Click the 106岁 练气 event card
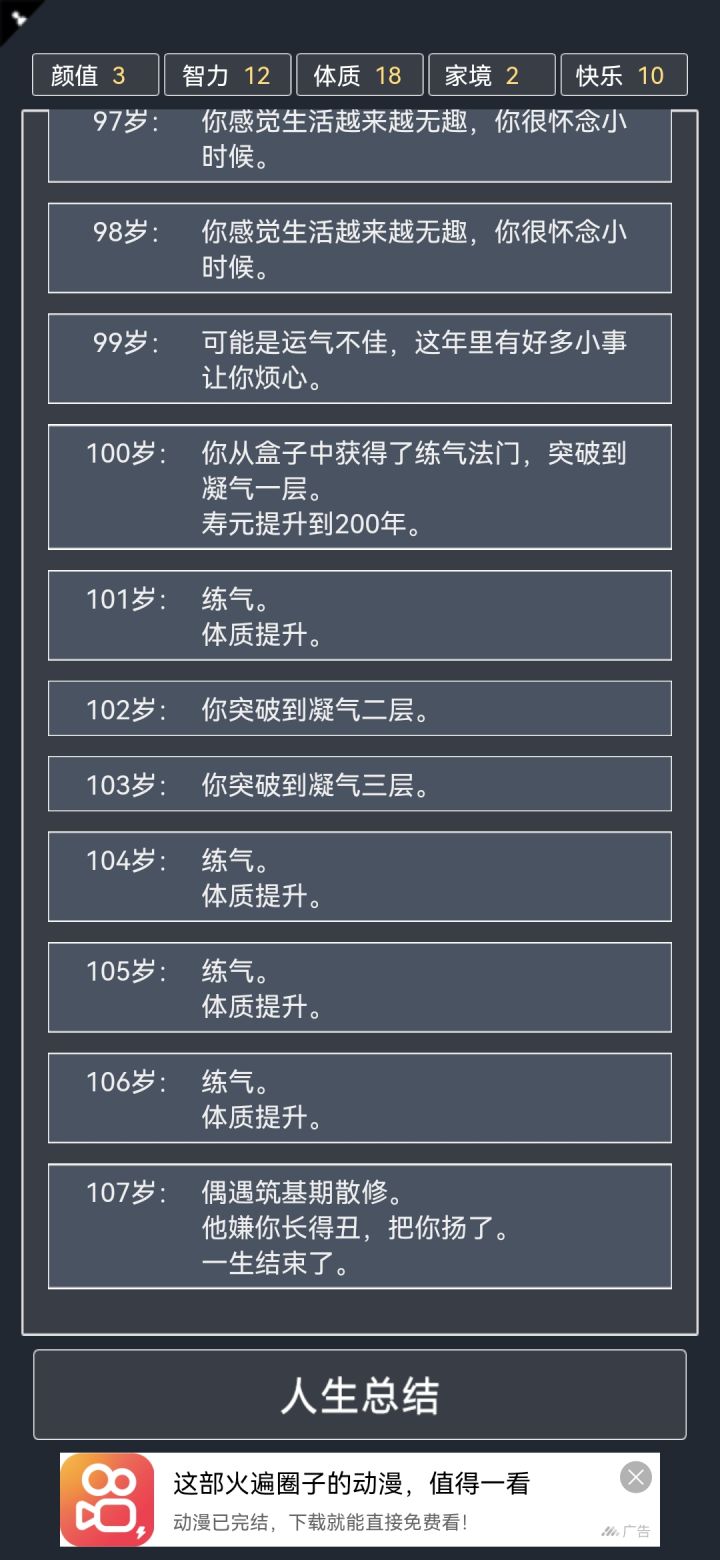This screenshot has height=1560, width=720. pos(359,1098)
